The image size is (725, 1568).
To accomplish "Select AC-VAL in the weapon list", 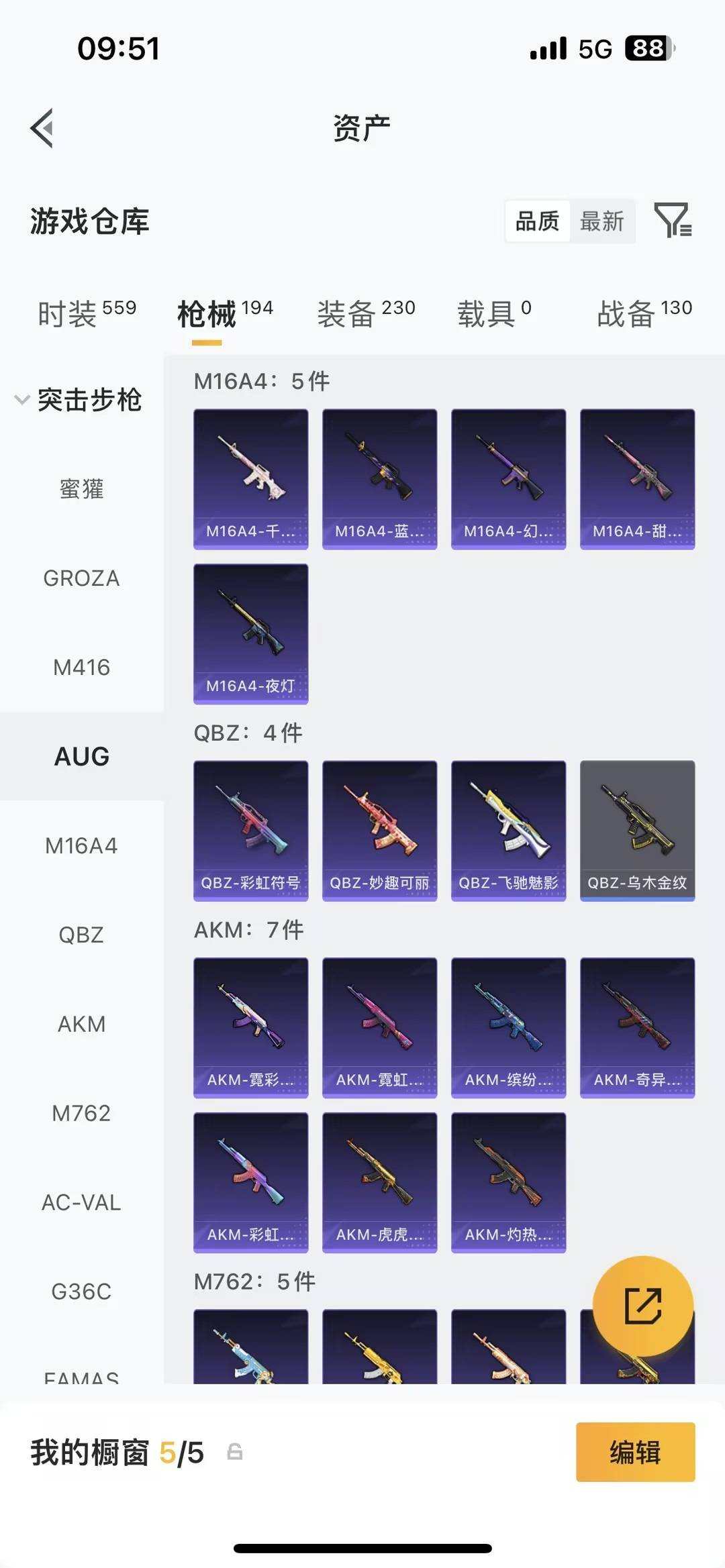I will pos(81,1202).
